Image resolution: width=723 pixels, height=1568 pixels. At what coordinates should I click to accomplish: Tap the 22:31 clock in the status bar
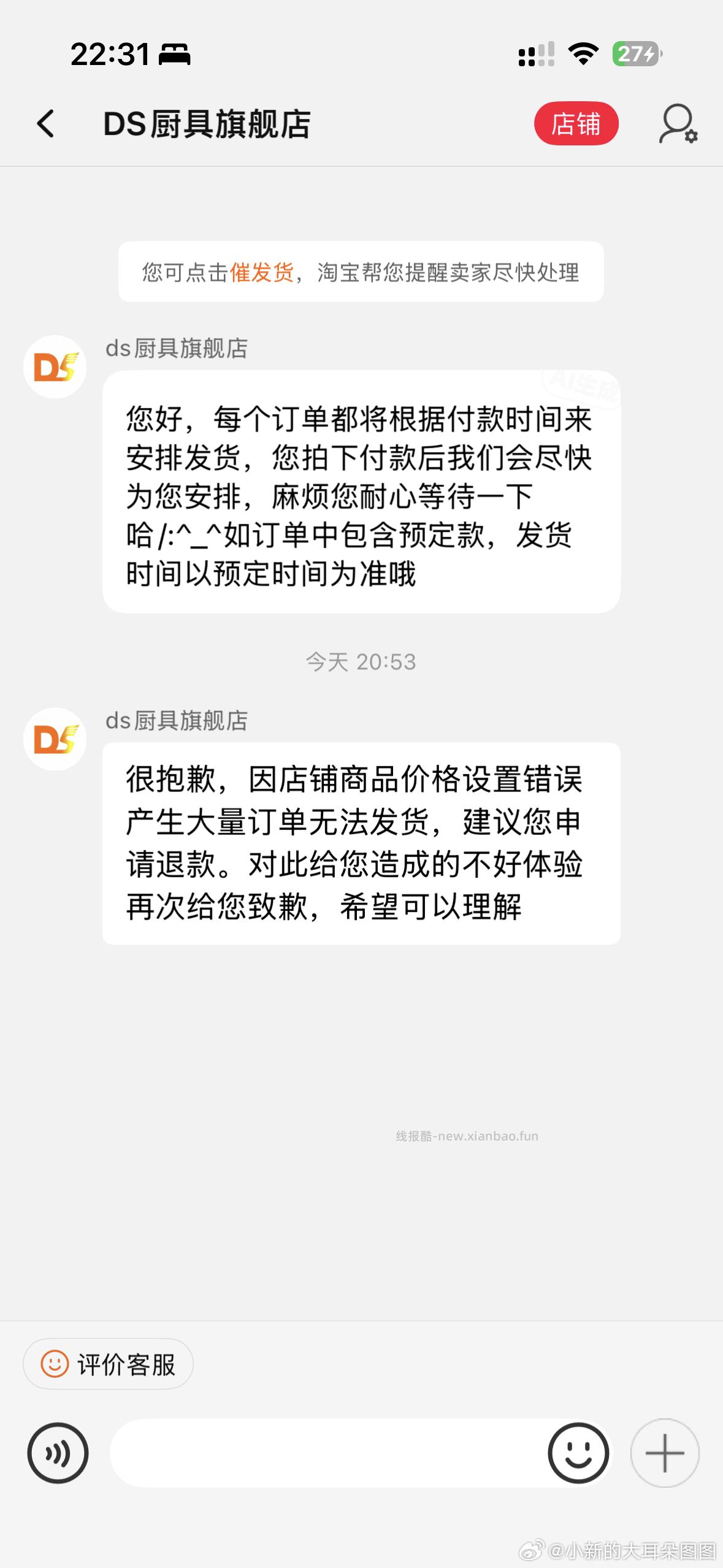[109, 54]
